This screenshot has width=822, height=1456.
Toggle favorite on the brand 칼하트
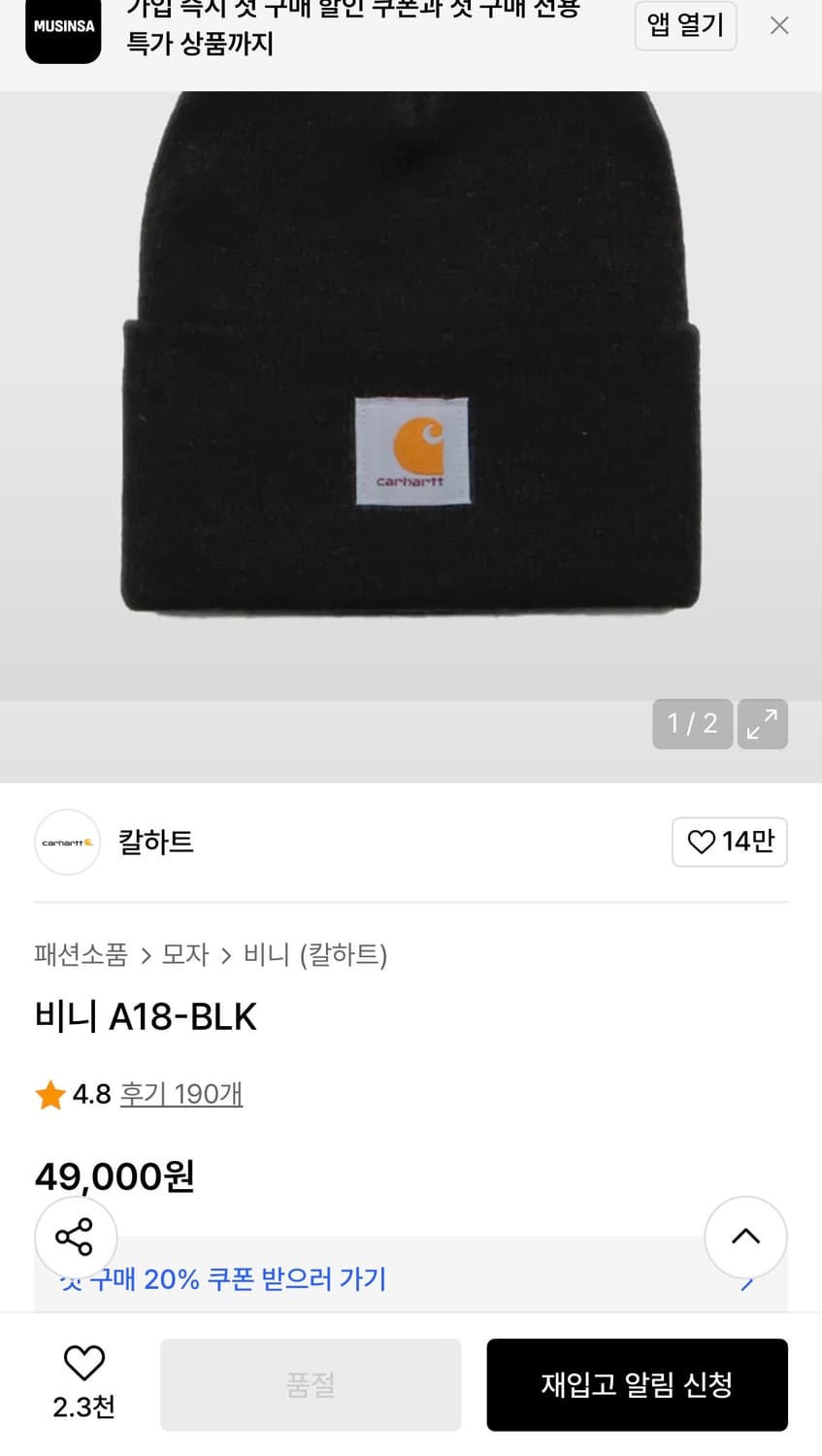(x=730, y=842)
